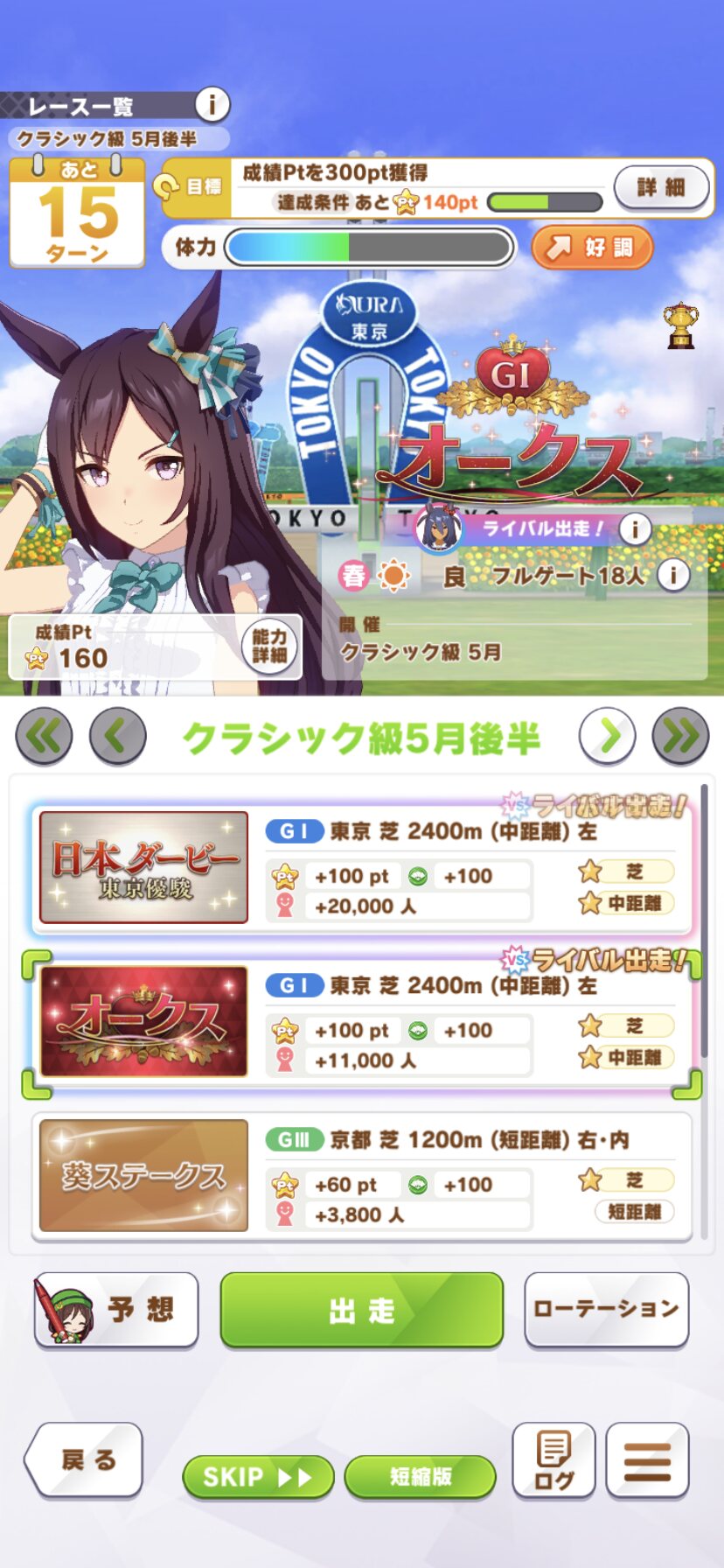Jump back with the double left arrow
Viewport: 724px width, 1568px height.
(x=44, y=737)
